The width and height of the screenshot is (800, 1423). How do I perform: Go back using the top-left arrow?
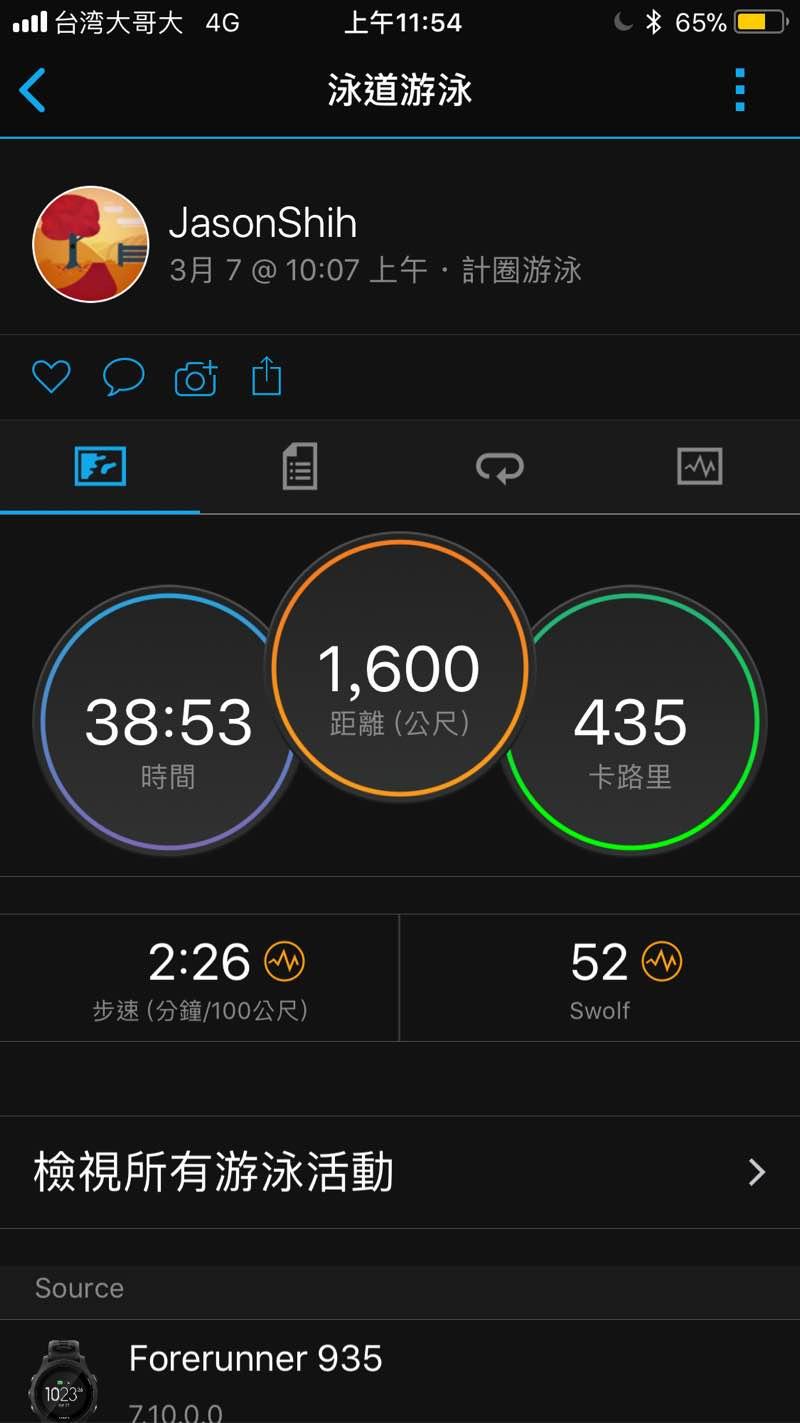(x=33, y=91)
